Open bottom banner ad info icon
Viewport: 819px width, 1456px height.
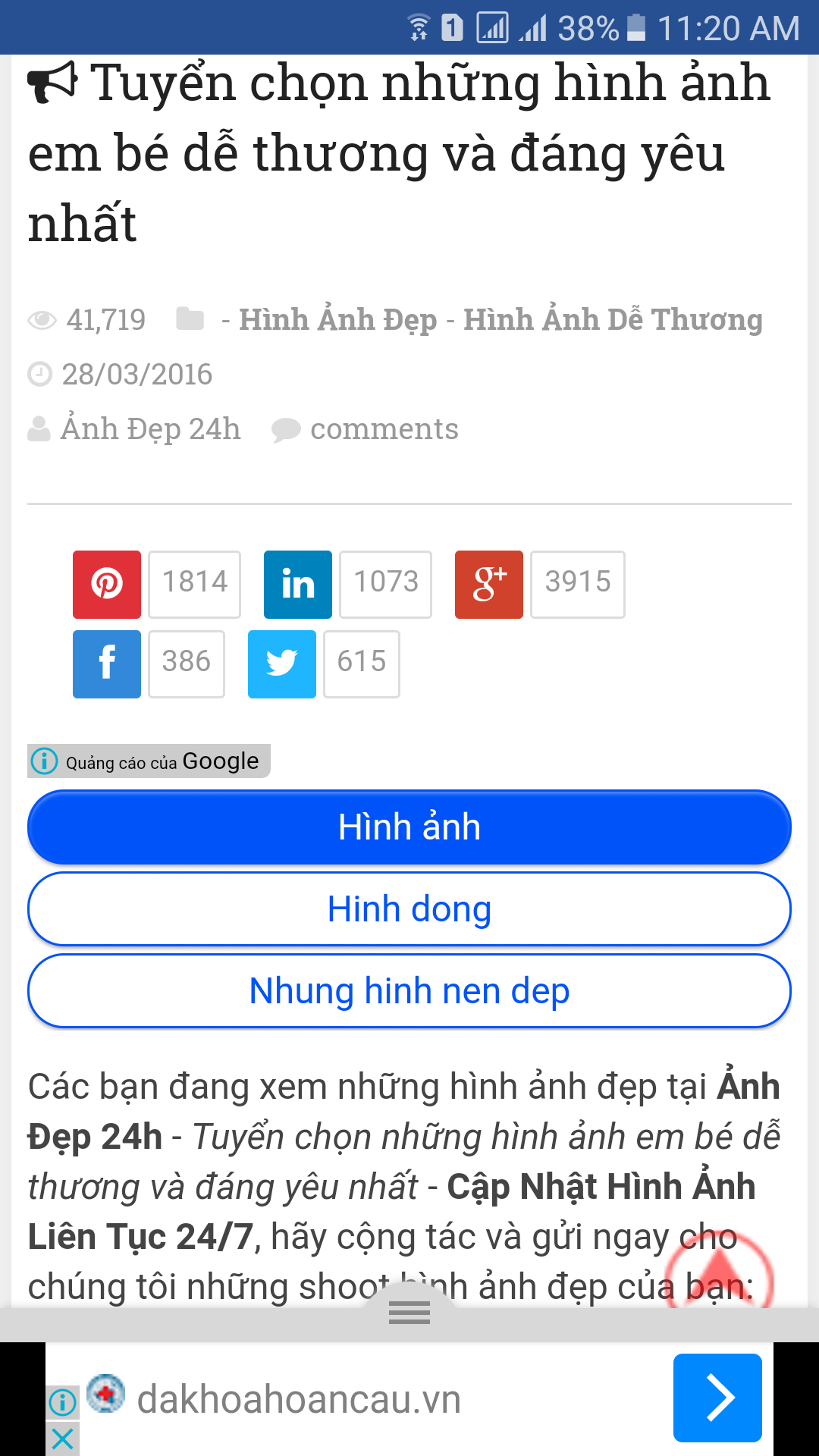[63, 1401]
